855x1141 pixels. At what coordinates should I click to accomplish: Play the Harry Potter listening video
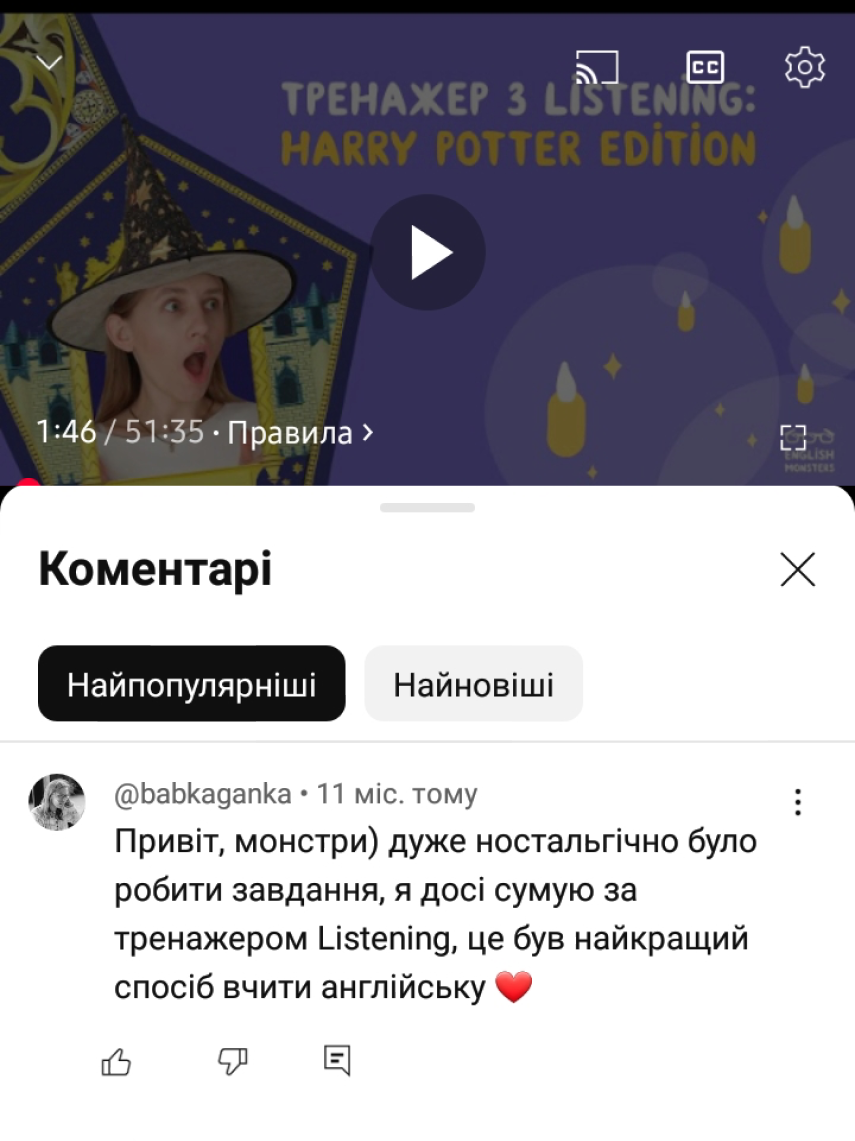428,252
